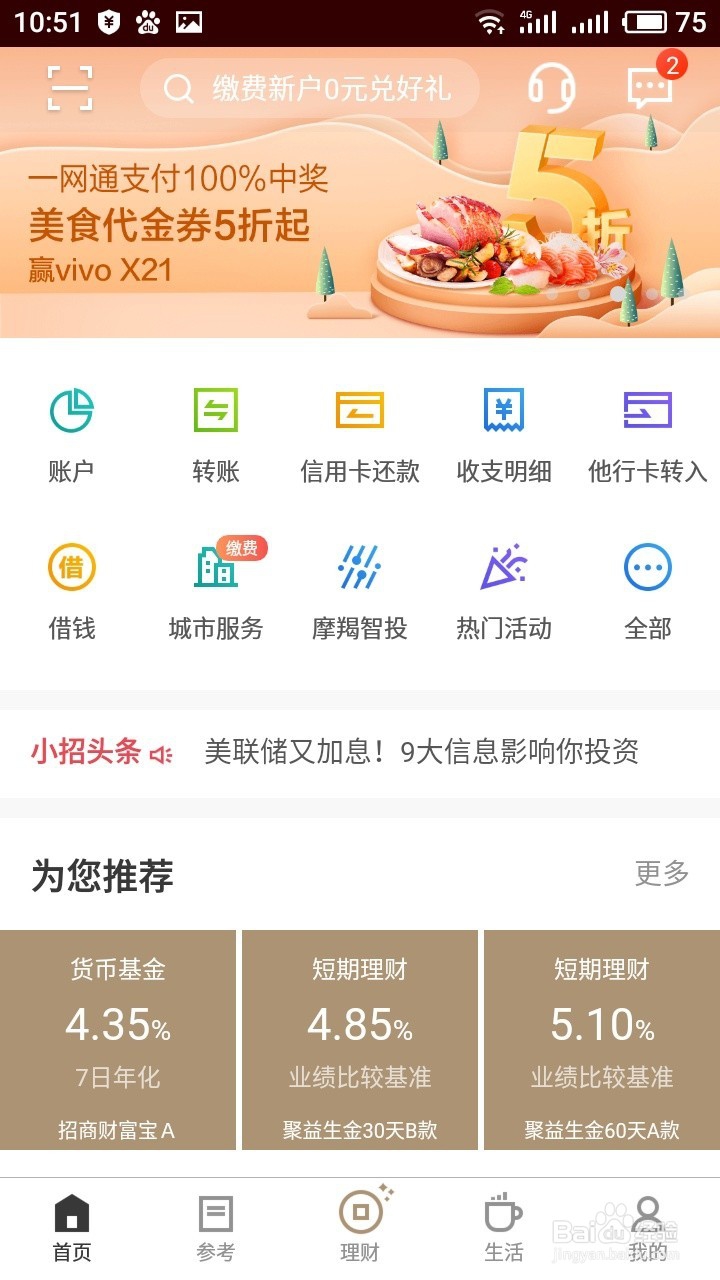
Task: Open 更多 for more recommendations
Action: (x=660, y=874)
